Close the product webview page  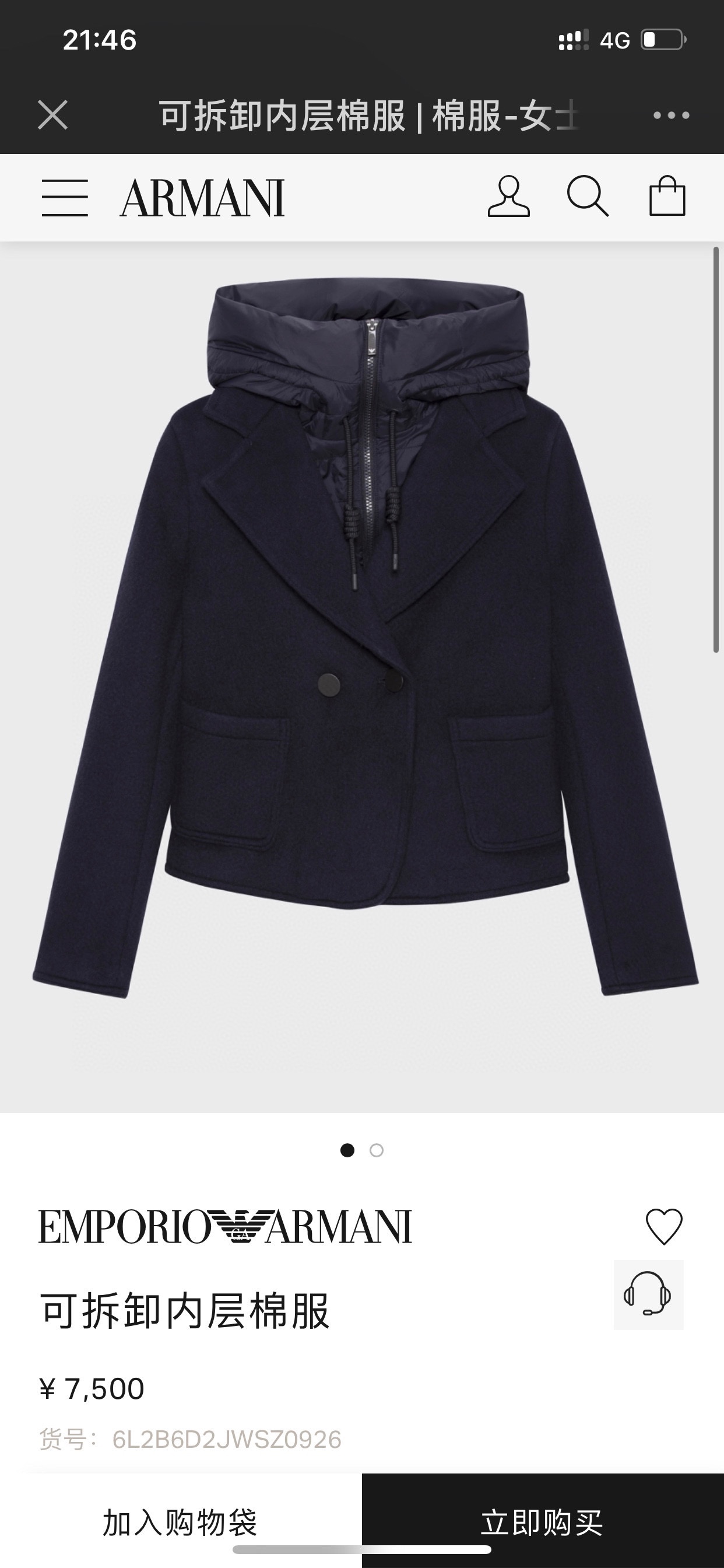point(53,115)
